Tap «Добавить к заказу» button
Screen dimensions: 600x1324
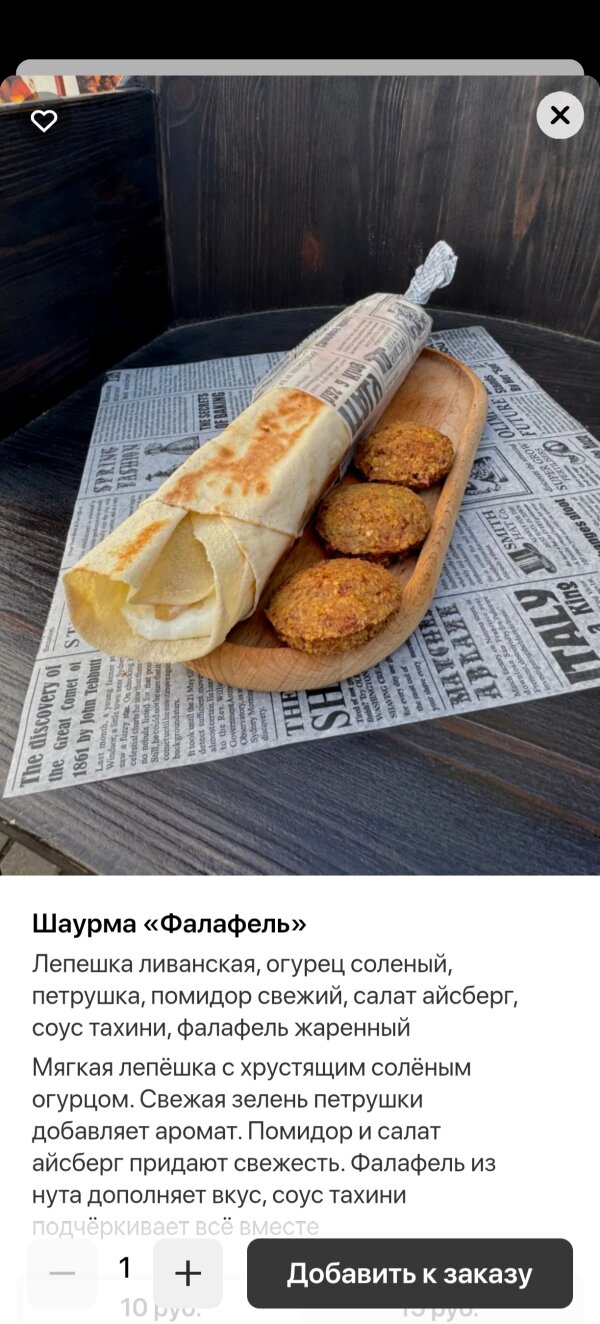point(409,1273)
